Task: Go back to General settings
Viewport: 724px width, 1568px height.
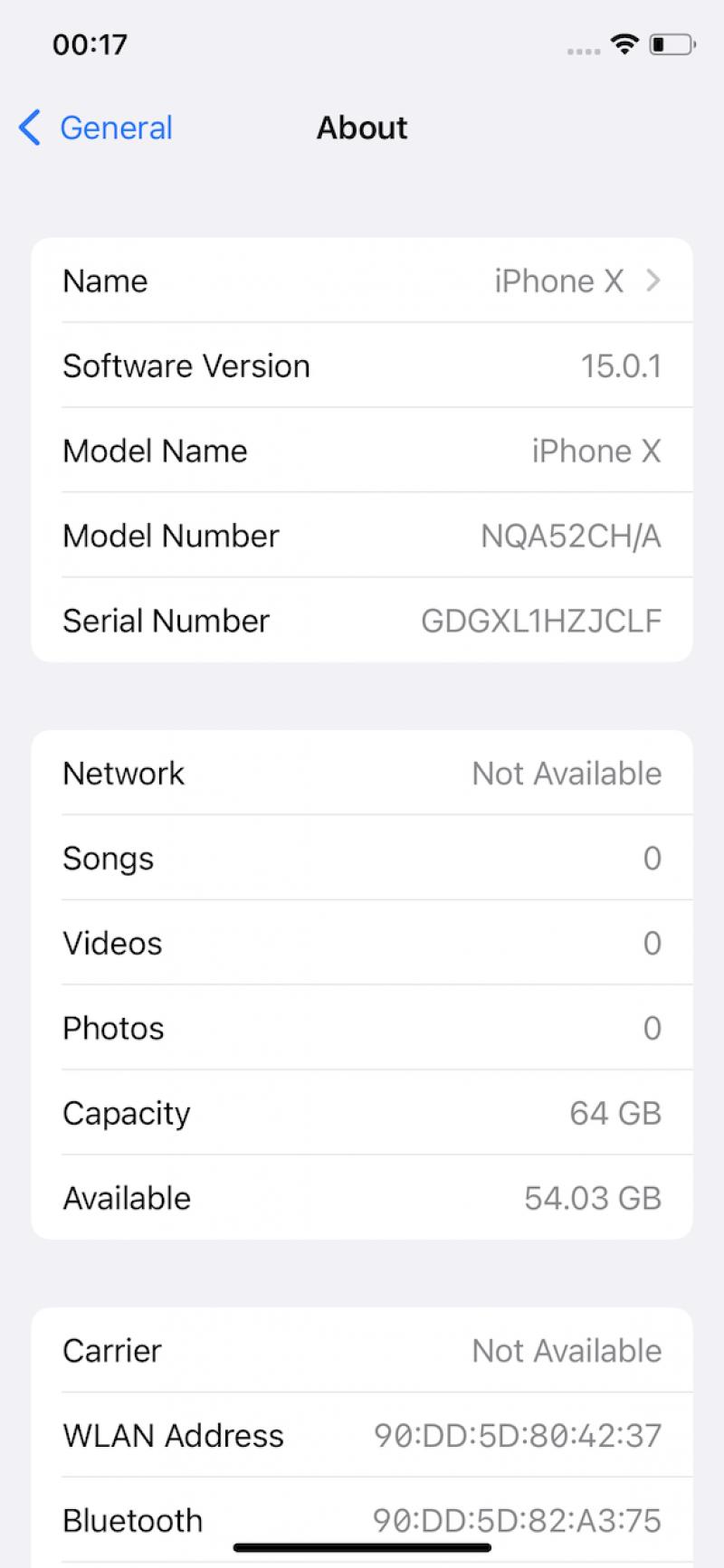Action: pyautogui.click(x=96, y=128)
